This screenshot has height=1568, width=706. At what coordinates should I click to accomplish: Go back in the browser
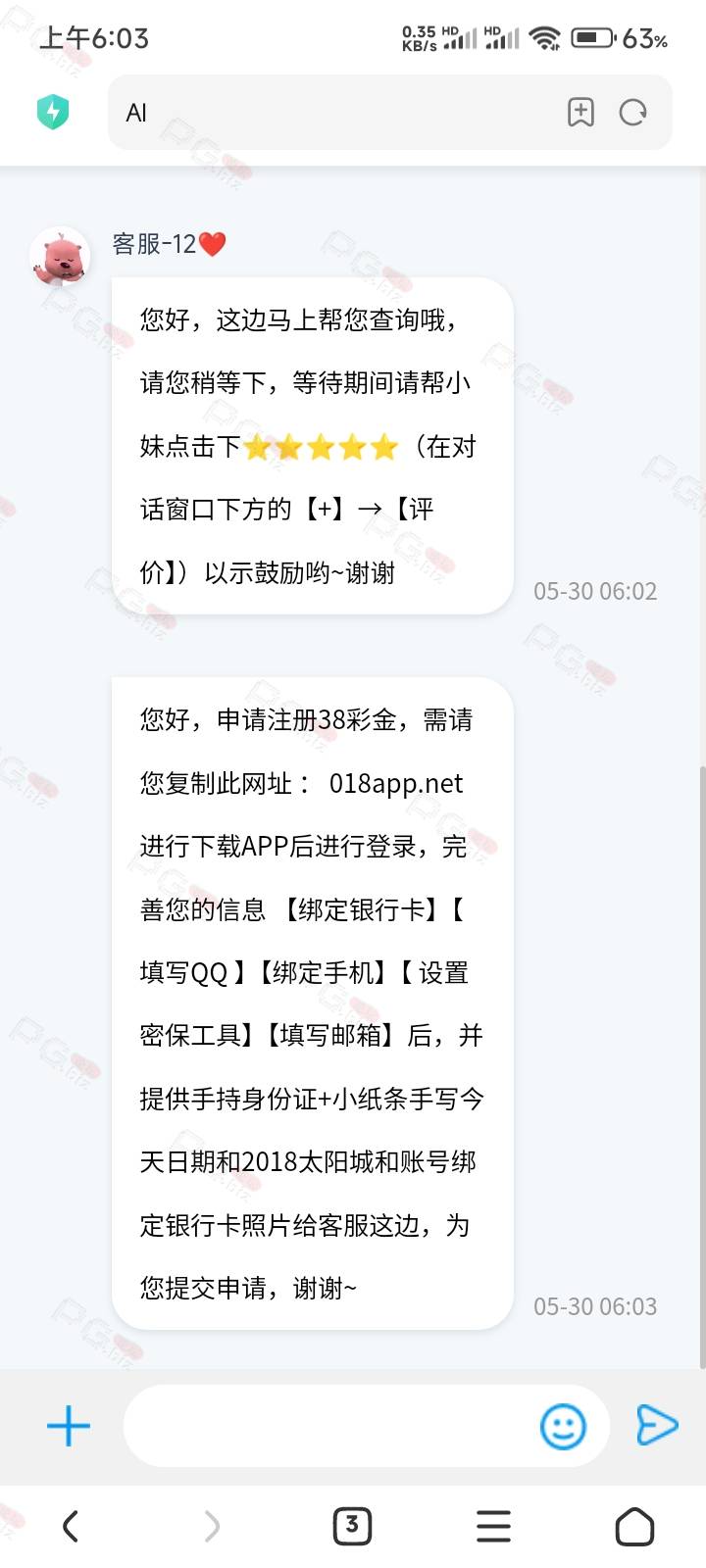[70, 1526]
